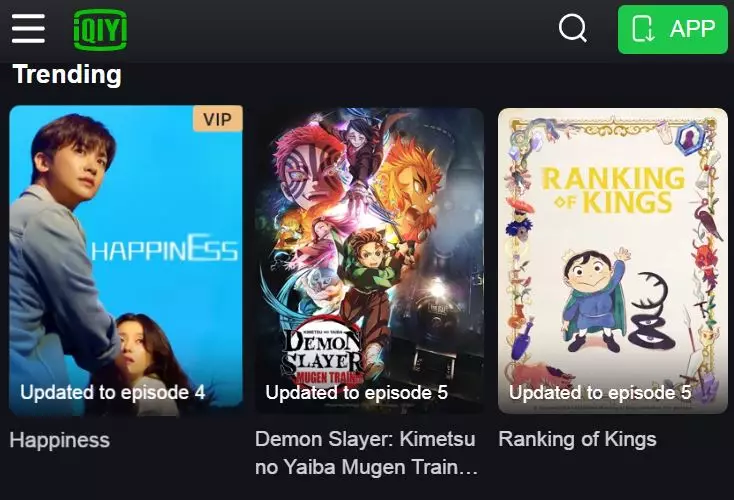Open the search icon

[573, 29]
